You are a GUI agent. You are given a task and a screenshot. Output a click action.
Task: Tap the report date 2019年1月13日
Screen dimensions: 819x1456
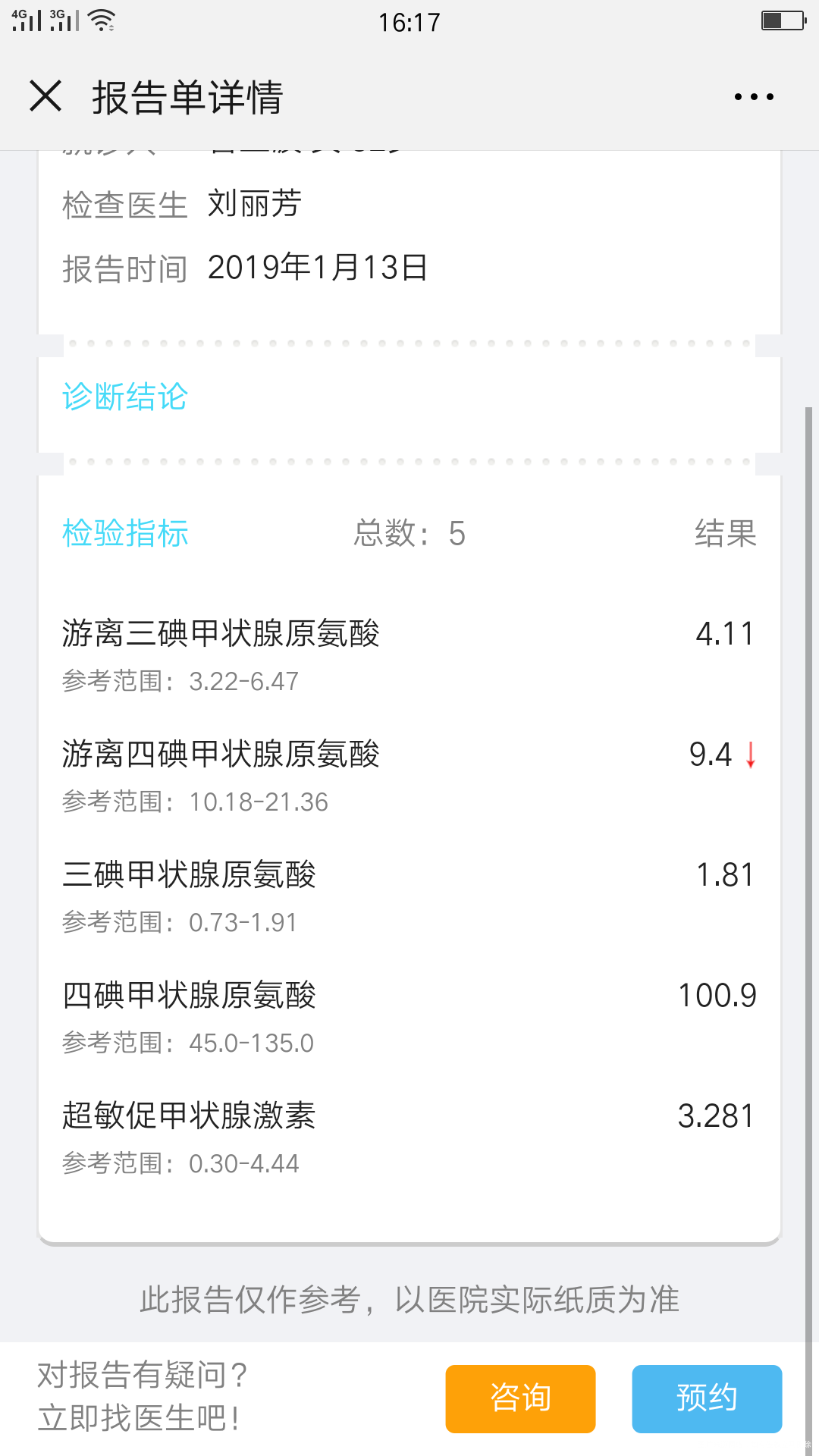click(x=318, y=267)
